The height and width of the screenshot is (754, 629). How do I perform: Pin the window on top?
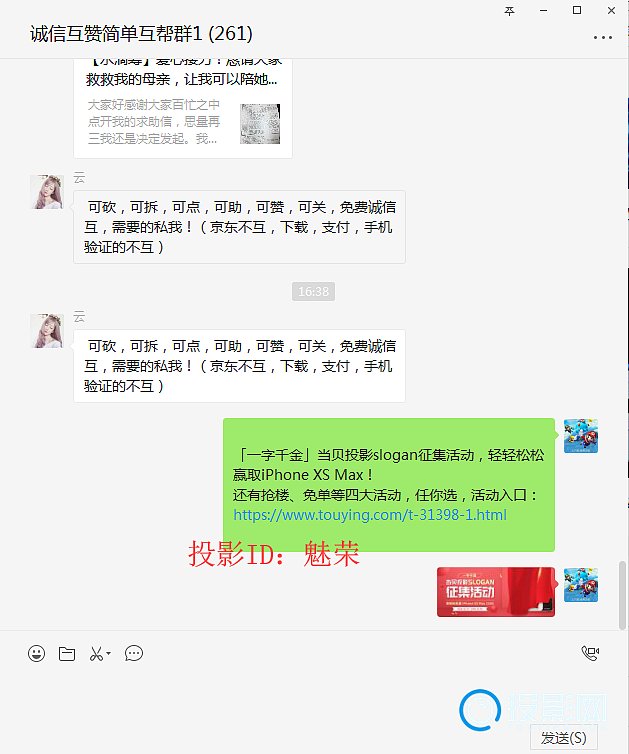click(509, 10)
